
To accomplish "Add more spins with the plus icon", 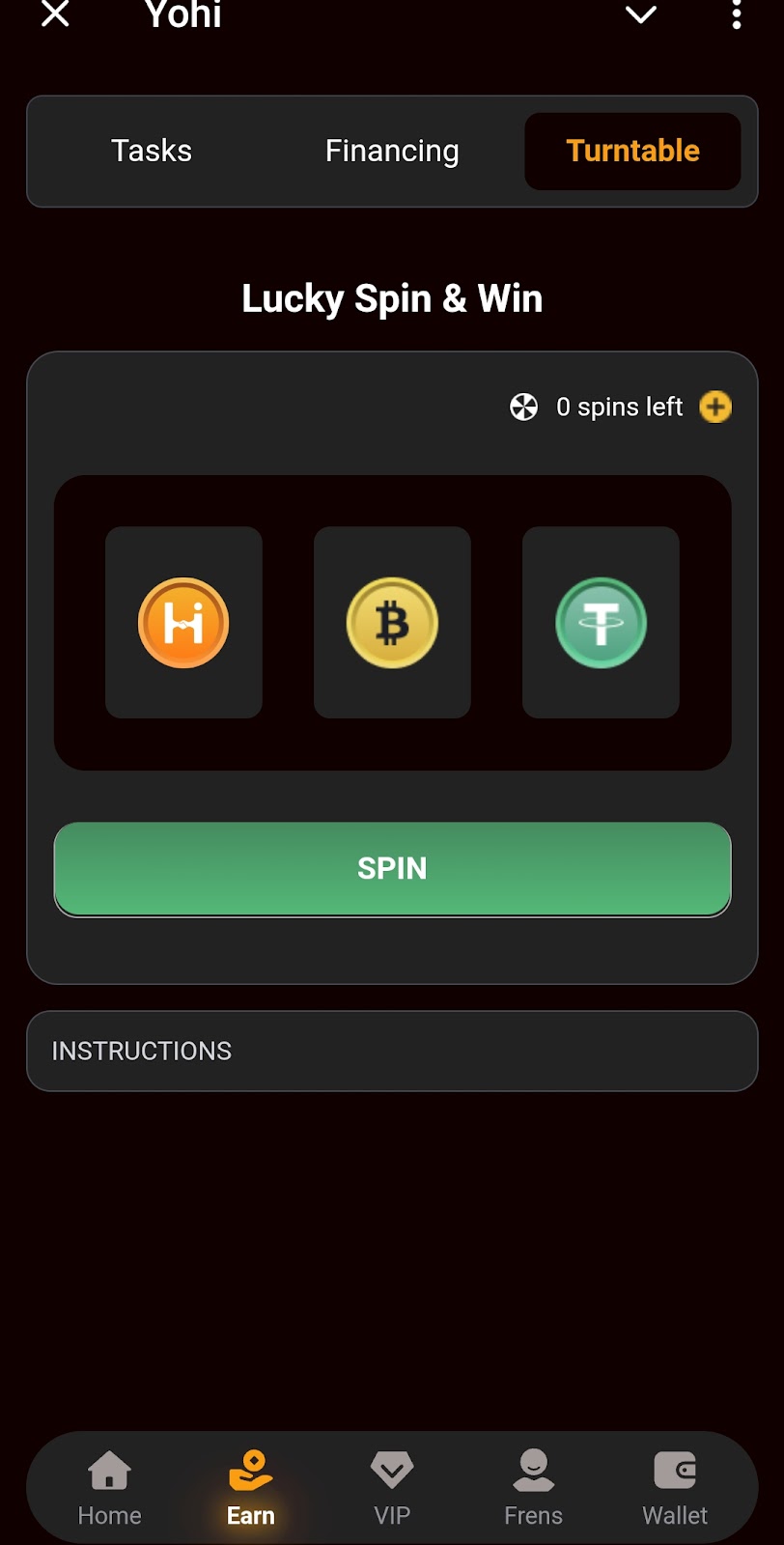I will pos(715,407).
